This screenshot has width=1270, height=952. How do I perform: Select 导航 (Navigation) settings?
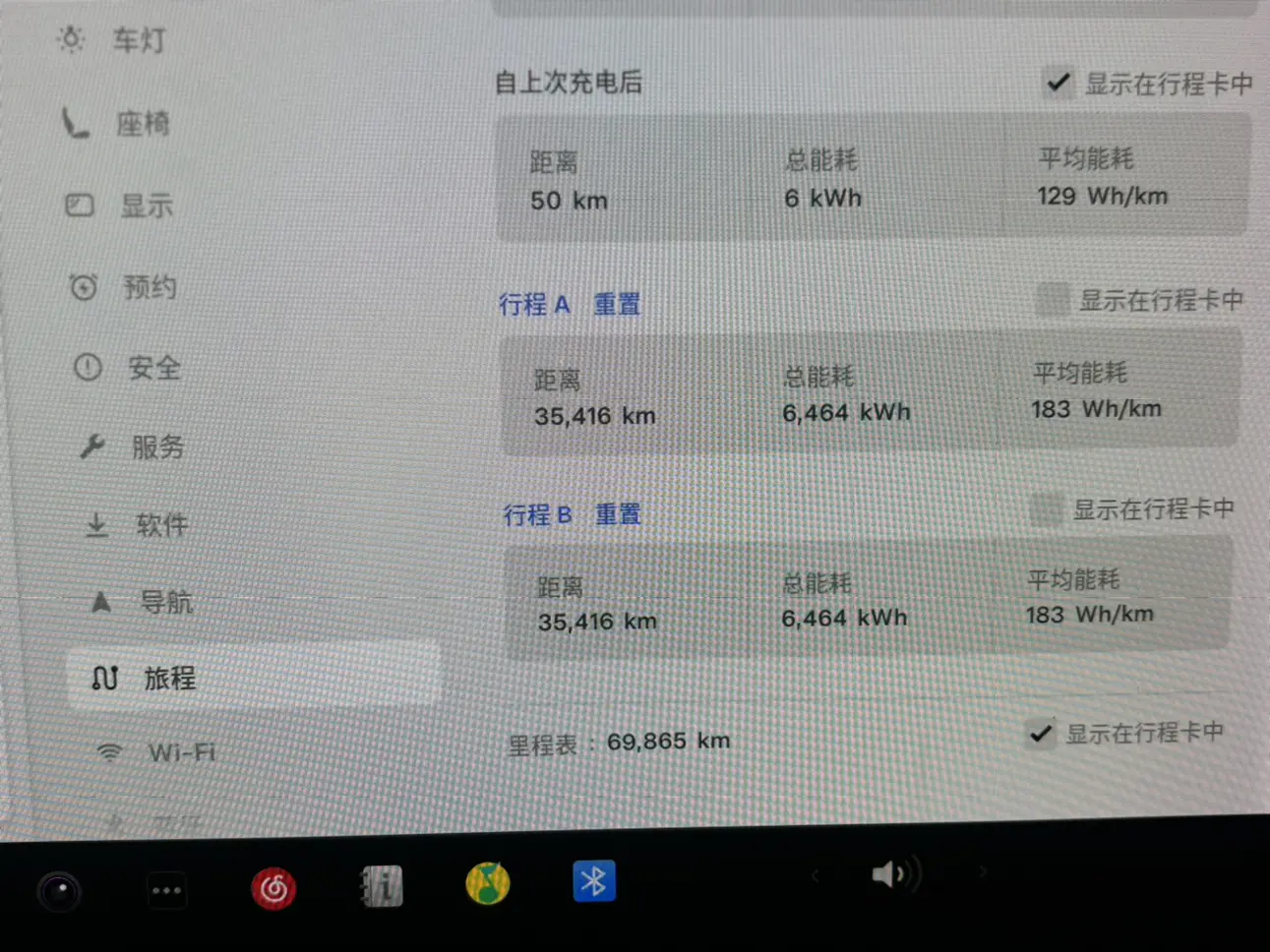click(164, 602)
